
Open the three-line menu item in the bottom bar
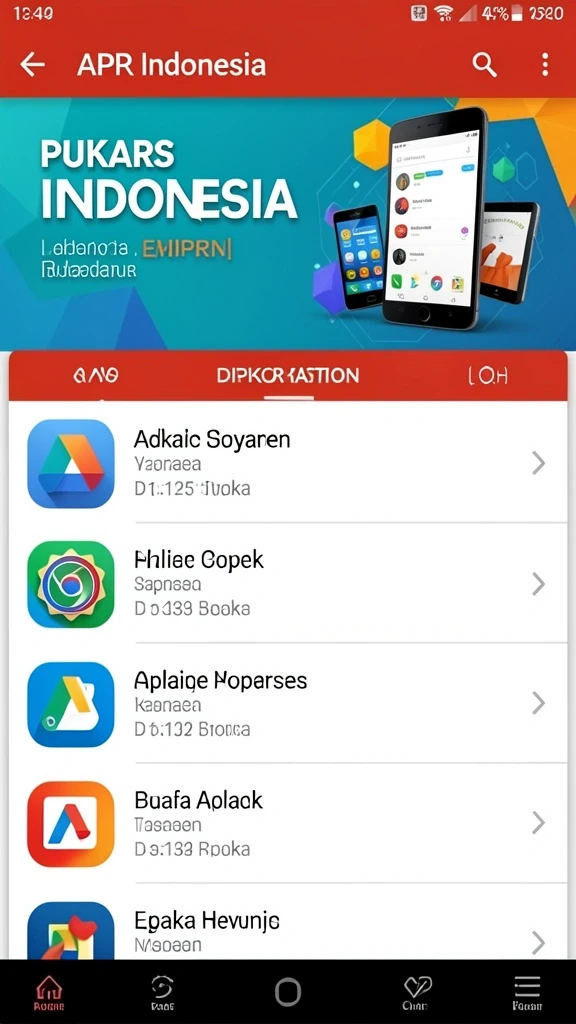coord(527,991)
